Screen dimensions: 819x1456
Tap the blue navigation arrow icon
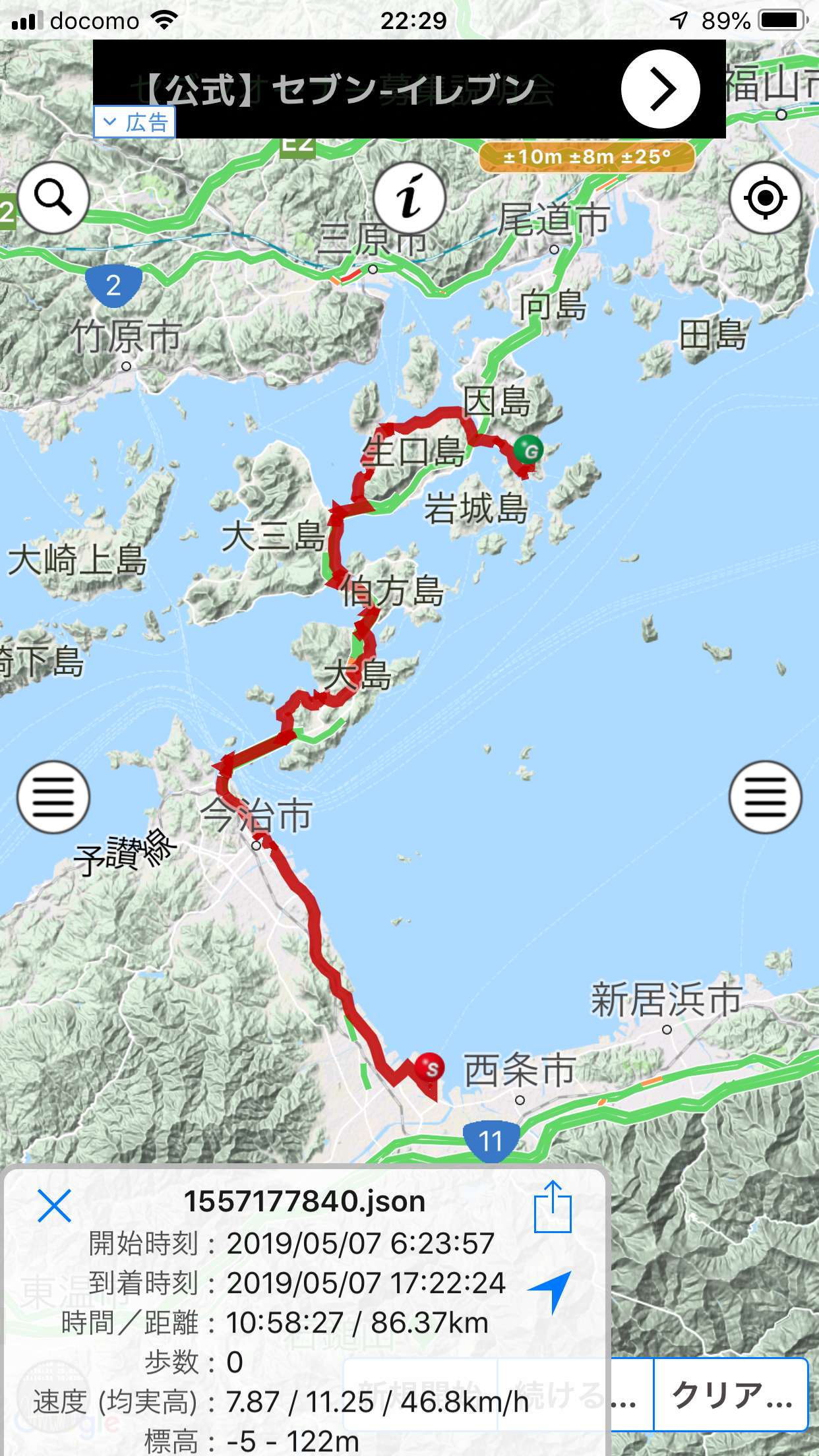[x=551, y=1290]
